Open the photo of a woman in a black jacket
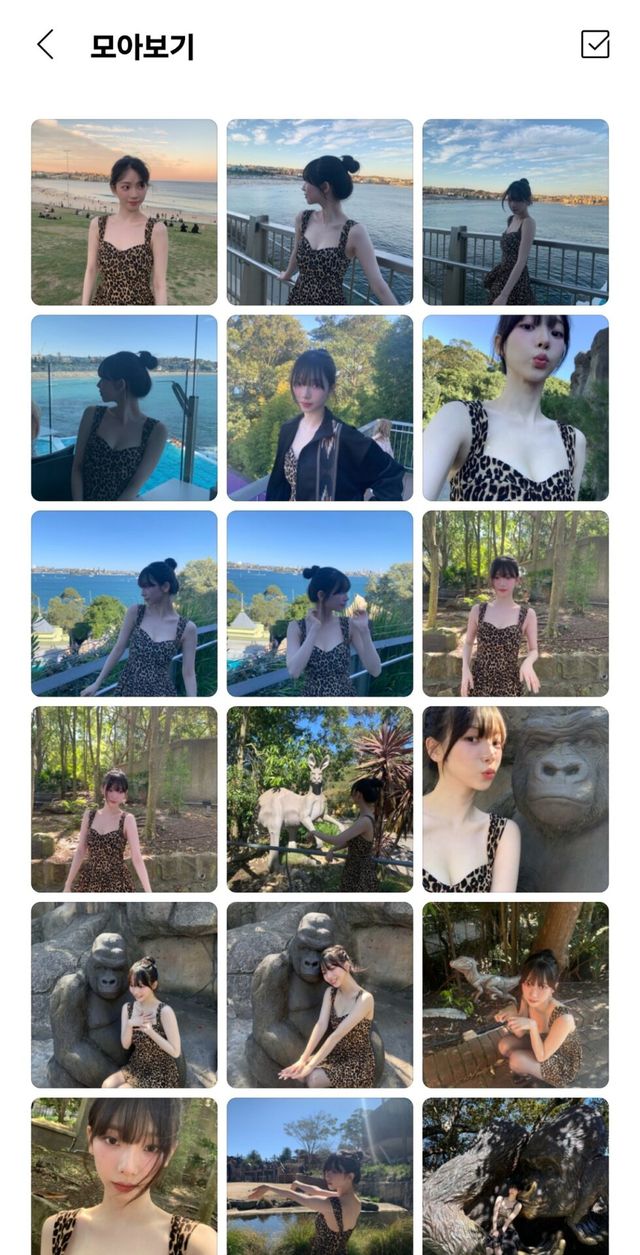The height and width of the screenshot is (1255, 640). (319, 408)
